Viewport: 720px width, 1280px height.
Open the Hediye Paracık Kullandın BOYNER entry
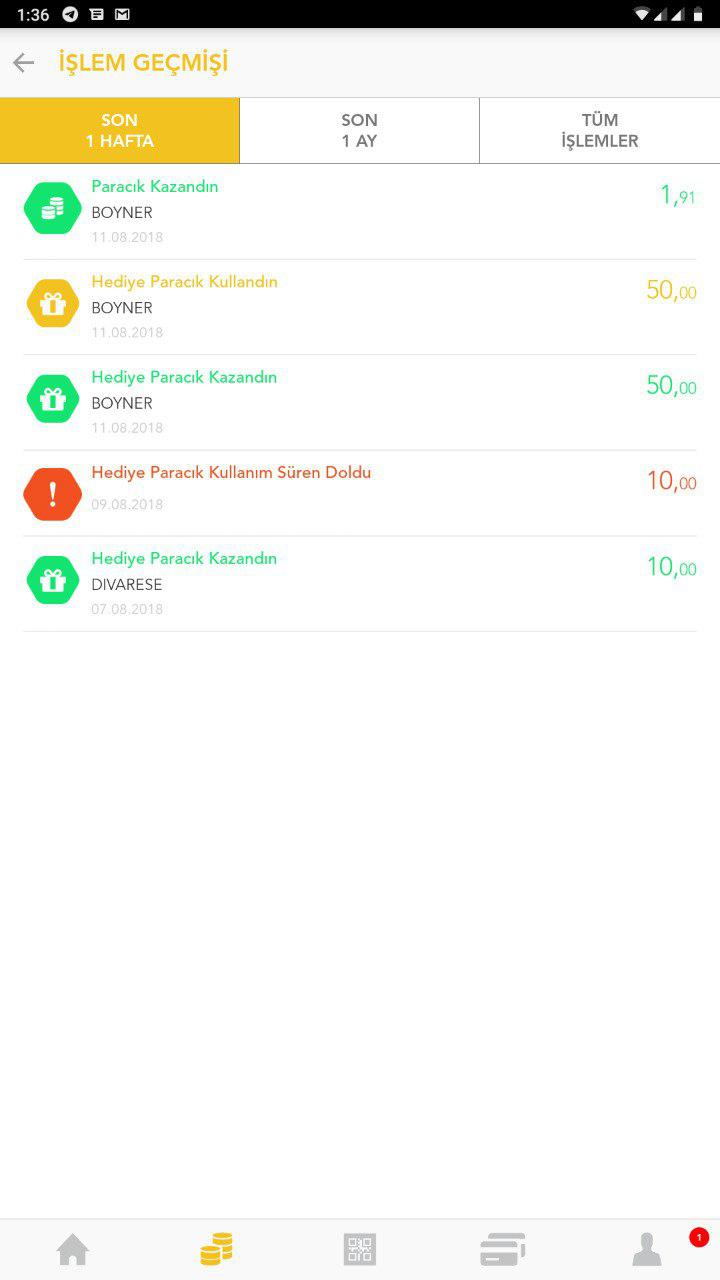click(359, 306)
